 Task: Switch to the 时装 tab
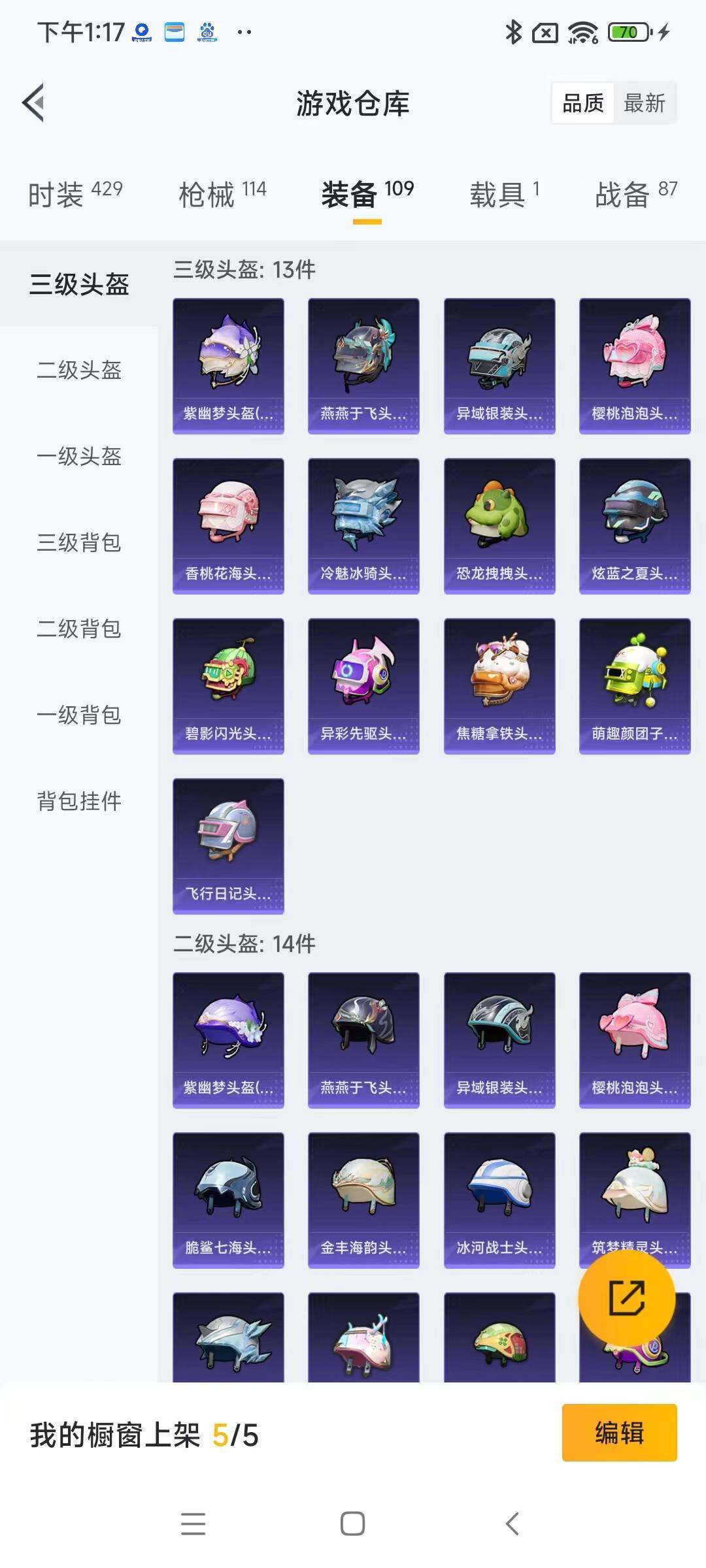[75, 194]
